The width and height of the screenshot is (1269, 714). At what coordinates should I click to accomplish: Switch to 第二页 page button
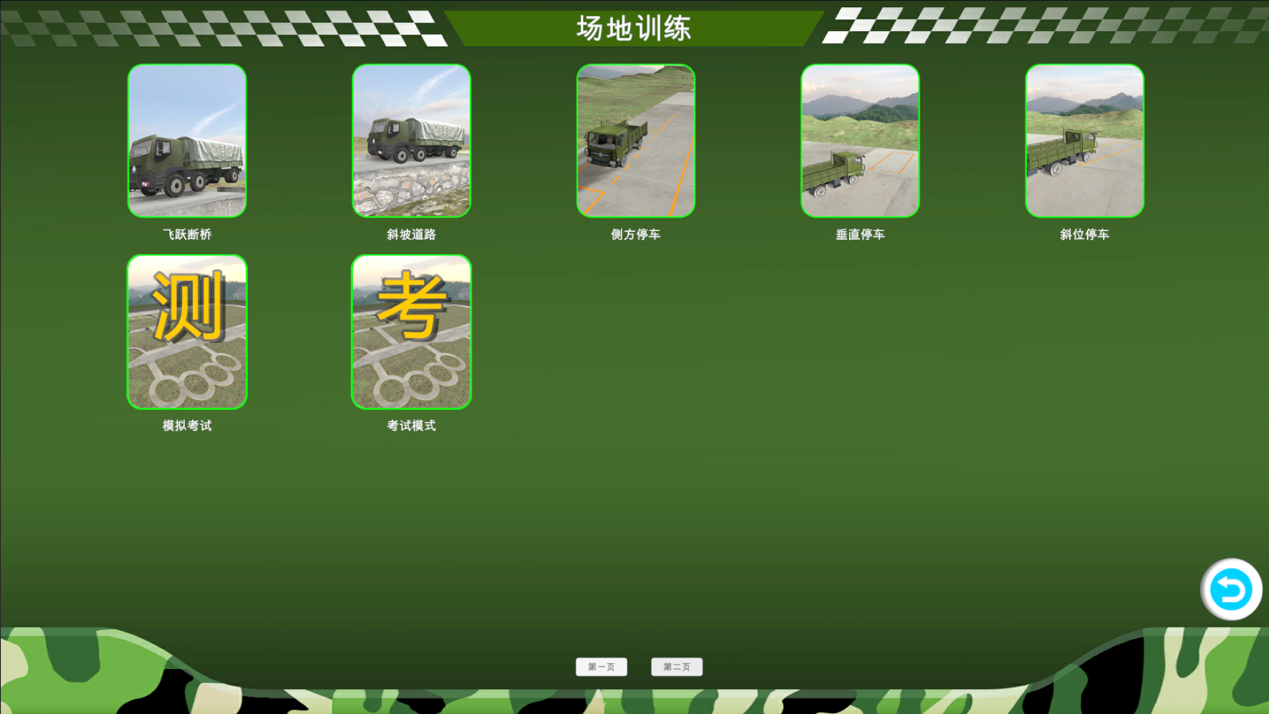677,667
